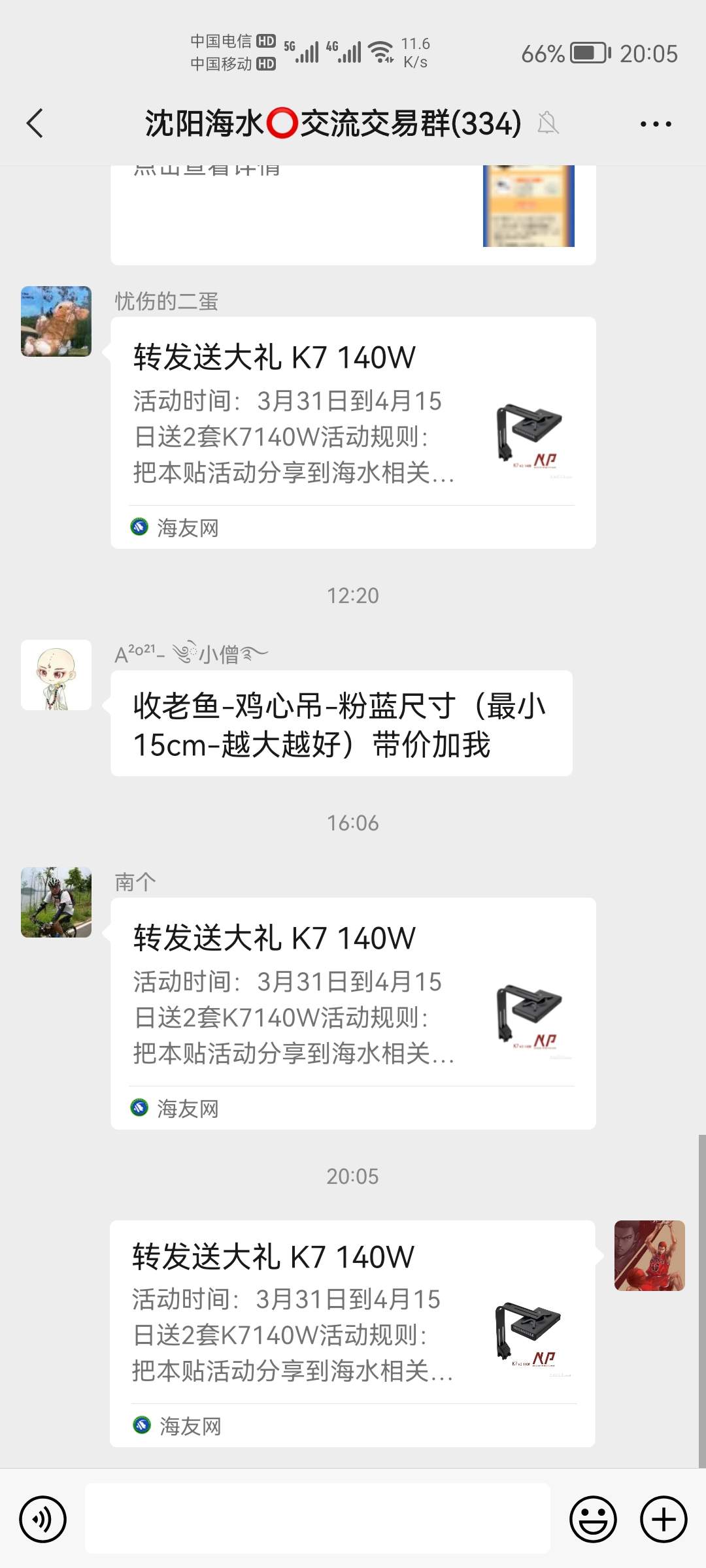706x1568 pixels.
Task: View 南个's profile avatar
Action: tap(56, 902)
